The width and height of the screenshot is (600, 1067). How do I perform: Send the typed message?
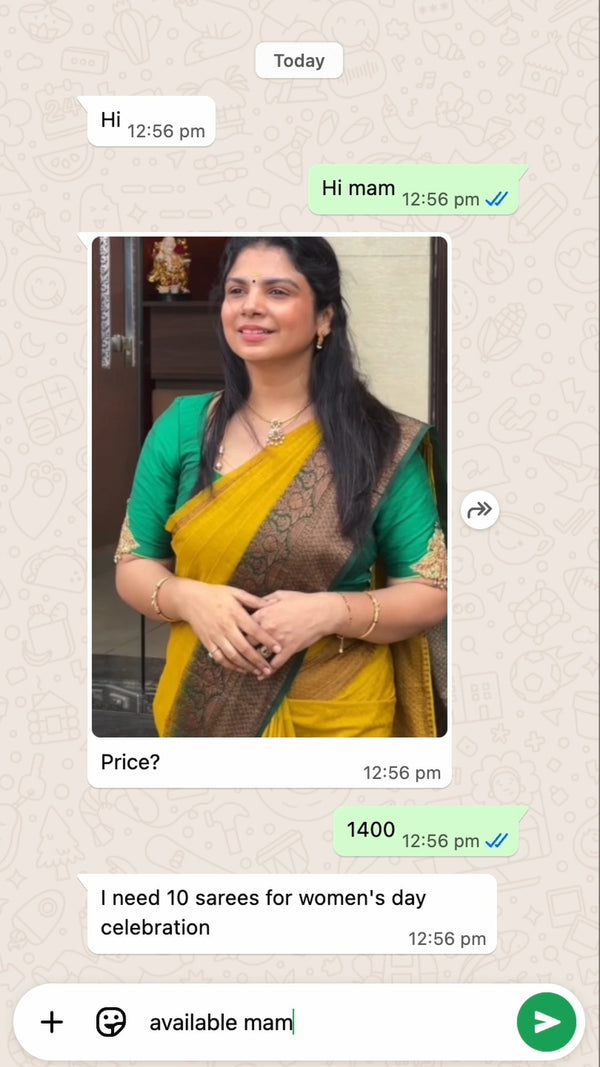coord(546,1021)
